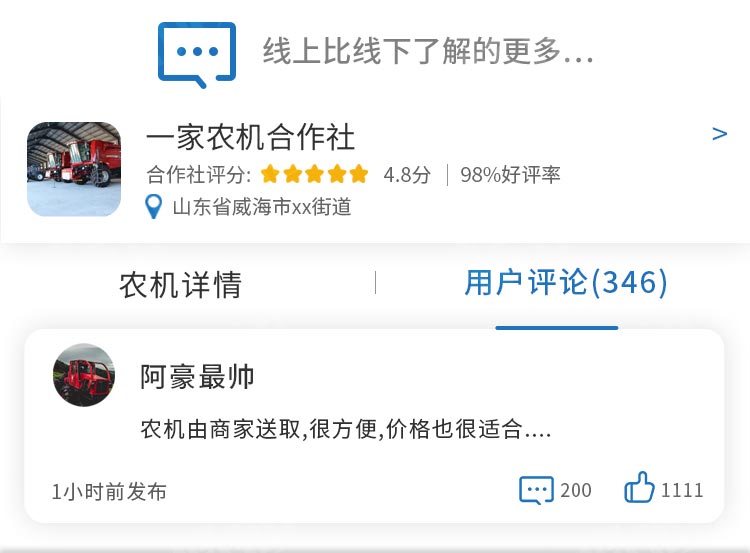
Task: Switch to the 用户评论(346) tab
Action: pos(565,283)
